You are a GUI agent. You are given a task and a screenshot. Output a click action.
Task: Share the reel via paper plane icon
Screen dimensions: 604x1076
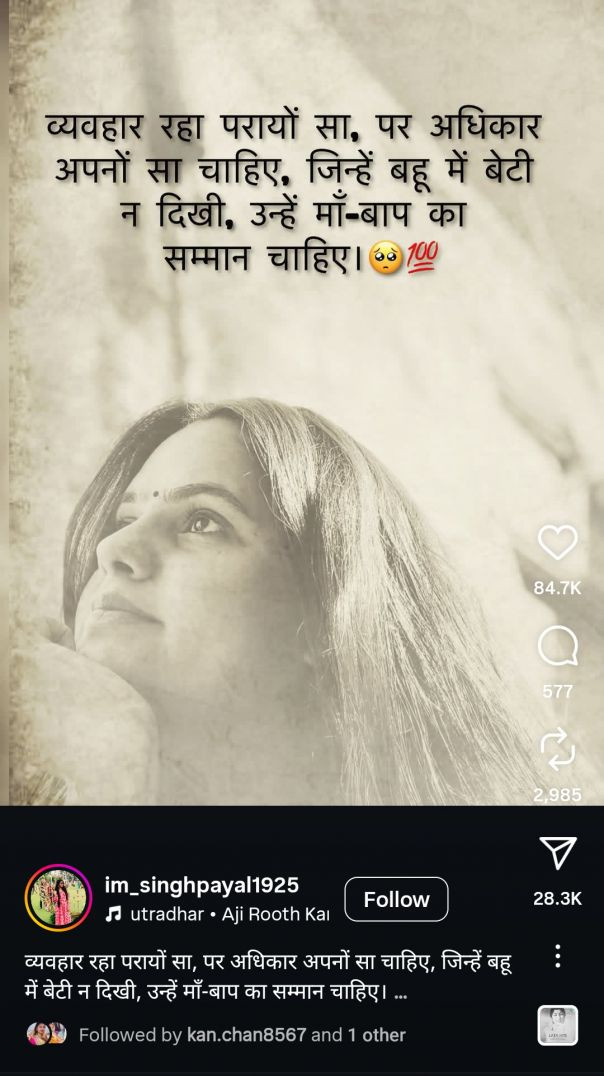coord(557,853)
